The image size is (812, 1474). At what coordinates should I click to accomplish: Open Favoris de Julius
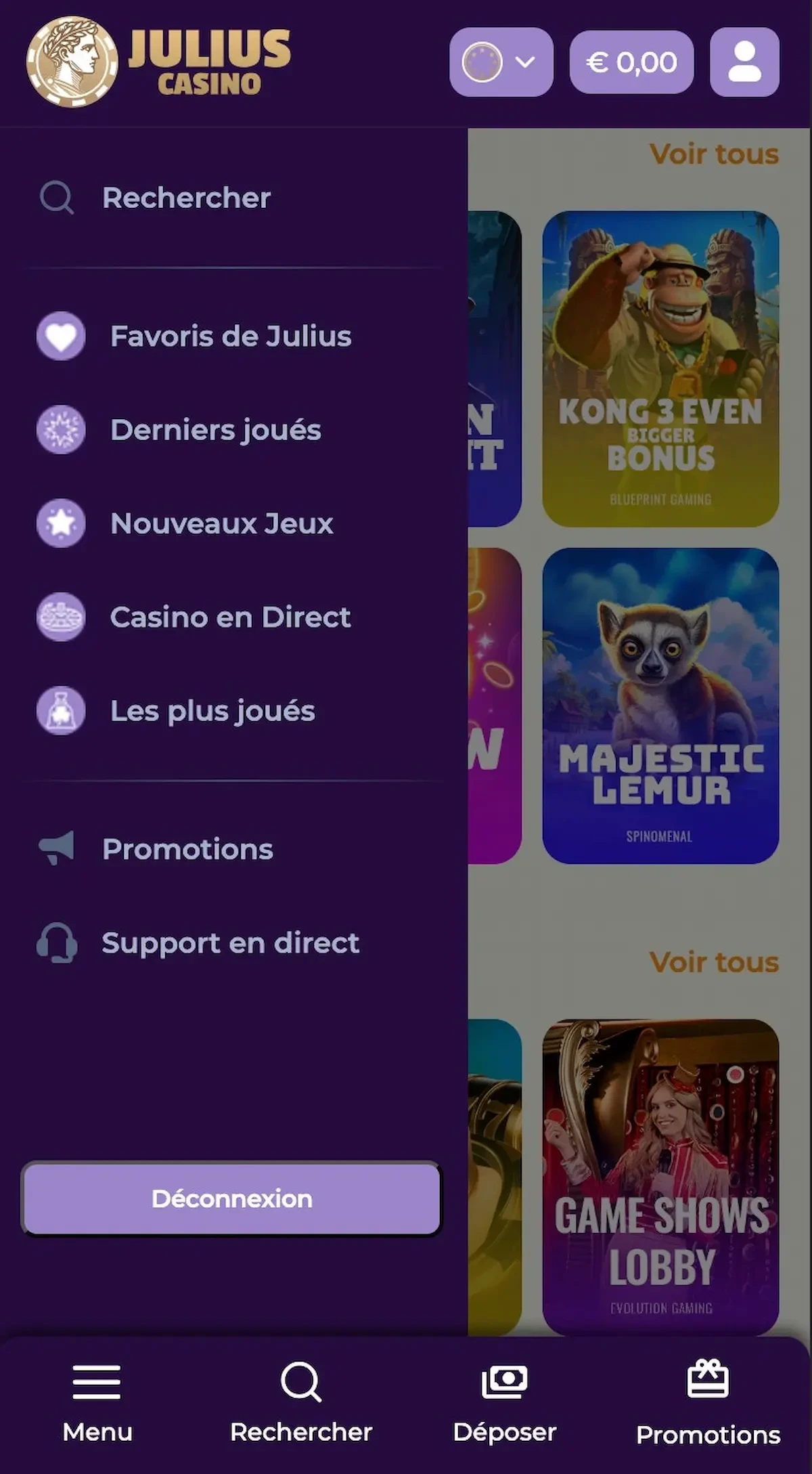point(230,337)
